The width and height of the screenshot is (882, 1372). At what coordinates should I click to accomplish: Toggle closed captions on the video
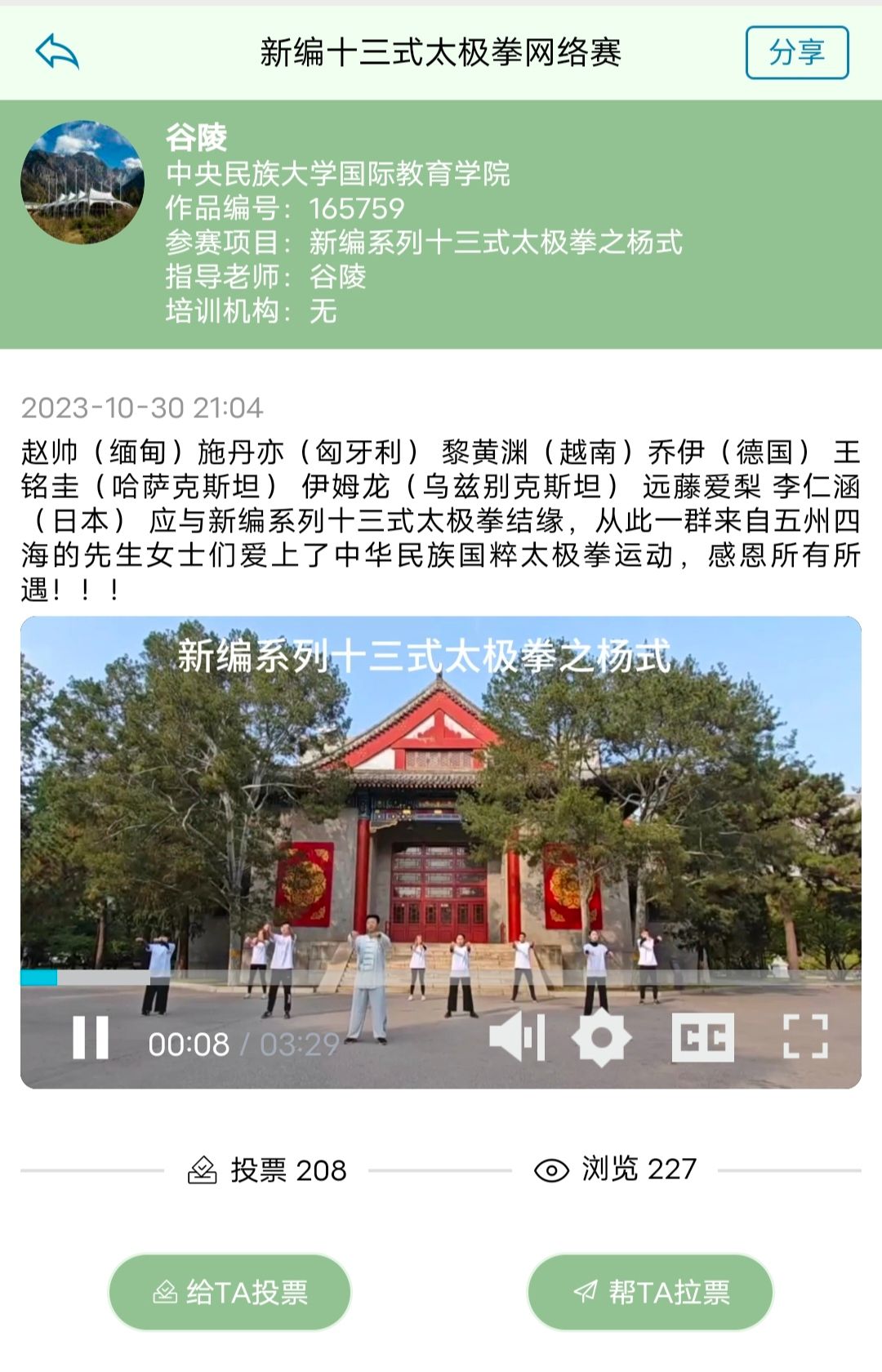[702, 1038]
